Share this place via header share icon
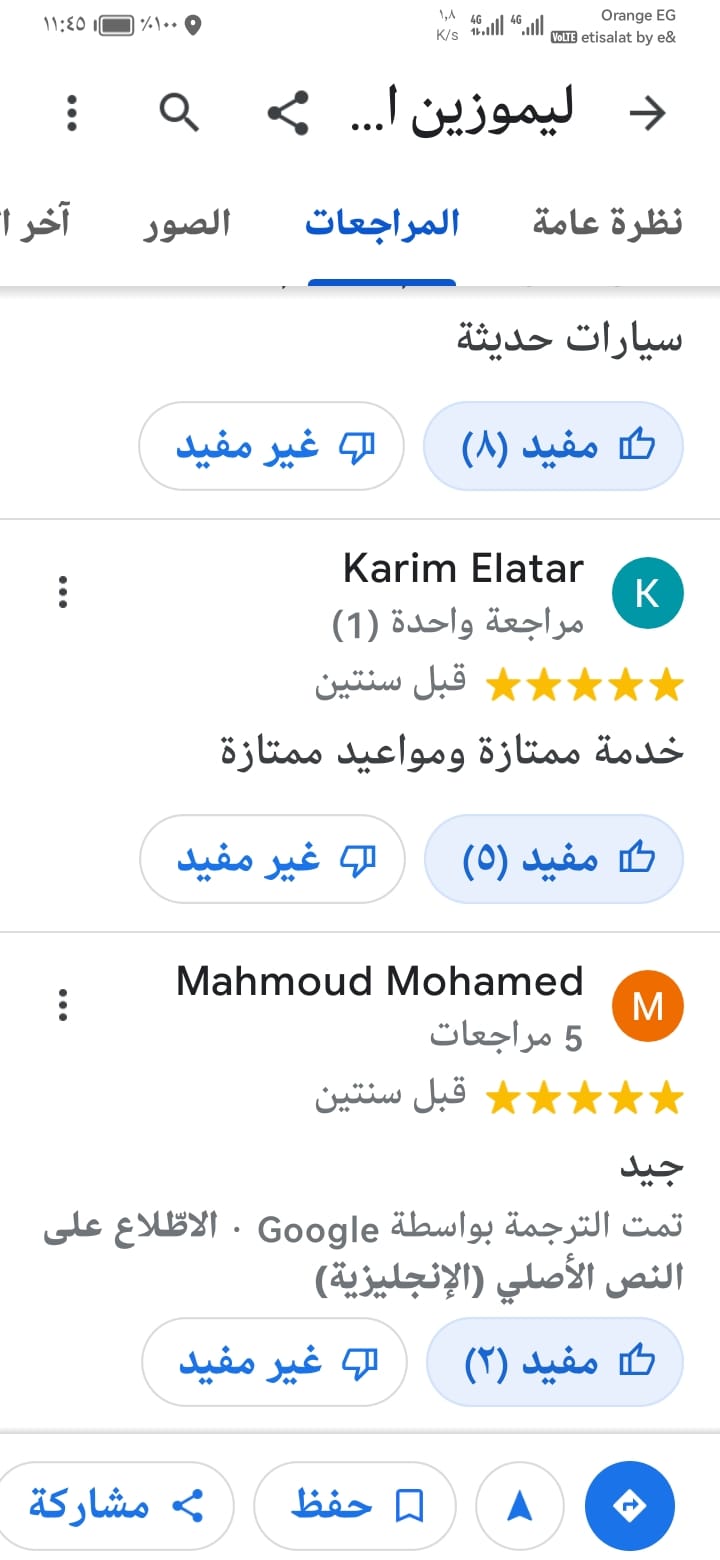720x1560 pixels. pos(288,113)
